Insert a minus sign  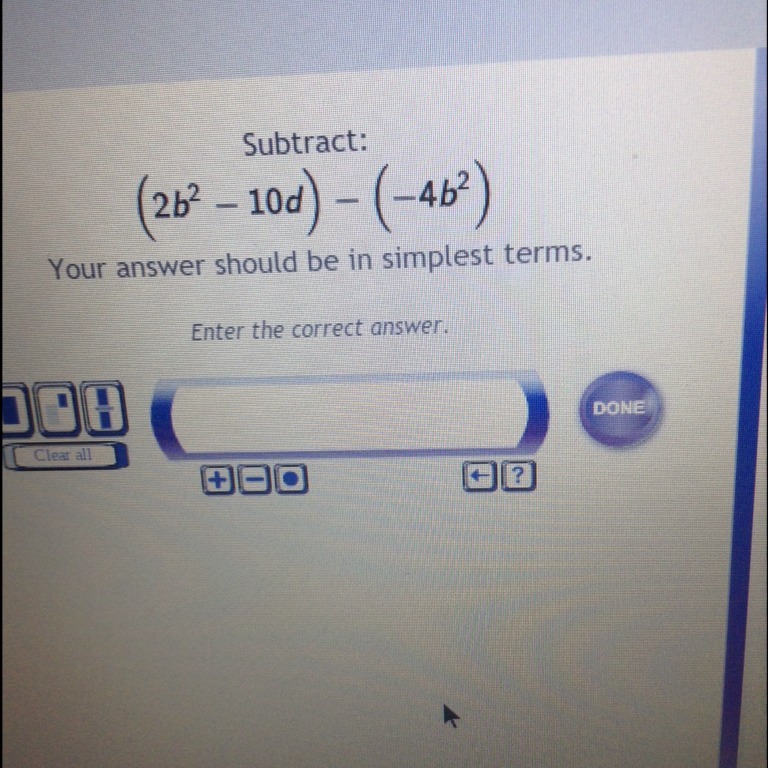pos(253,481)
